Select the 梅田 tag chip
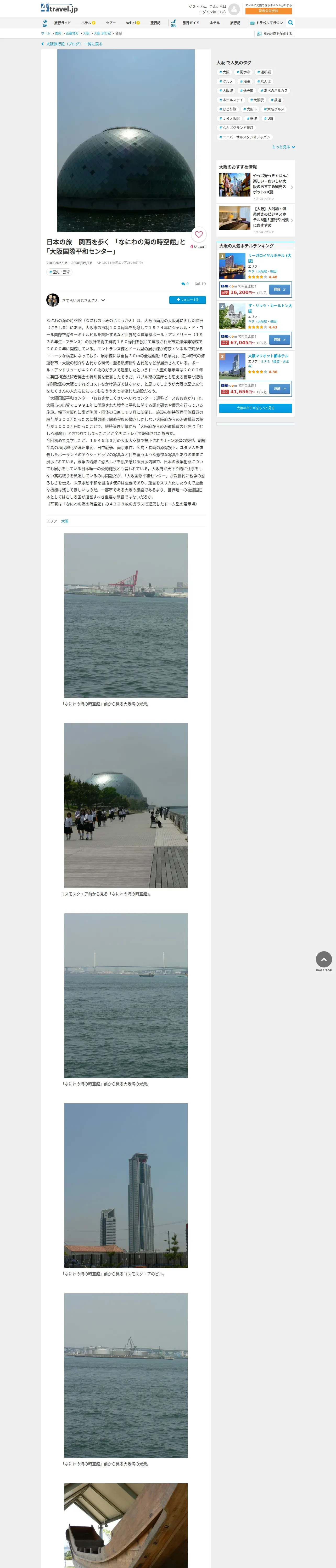 click(244, 81)
